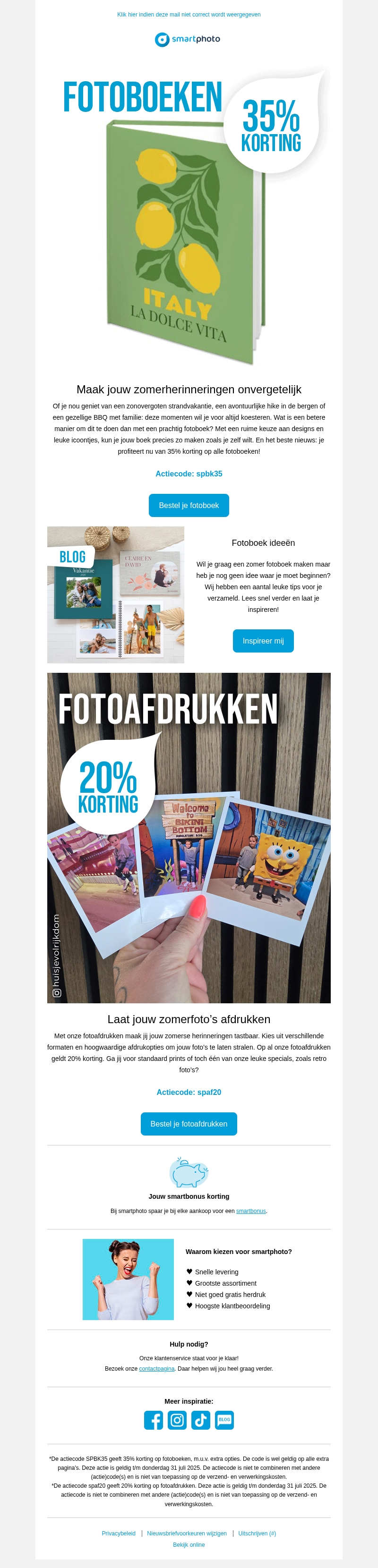Select Nieuwsbriefvoorkeuren wijzigen
Screen dimensions: 378x1568
click(x=187, y=1534)
